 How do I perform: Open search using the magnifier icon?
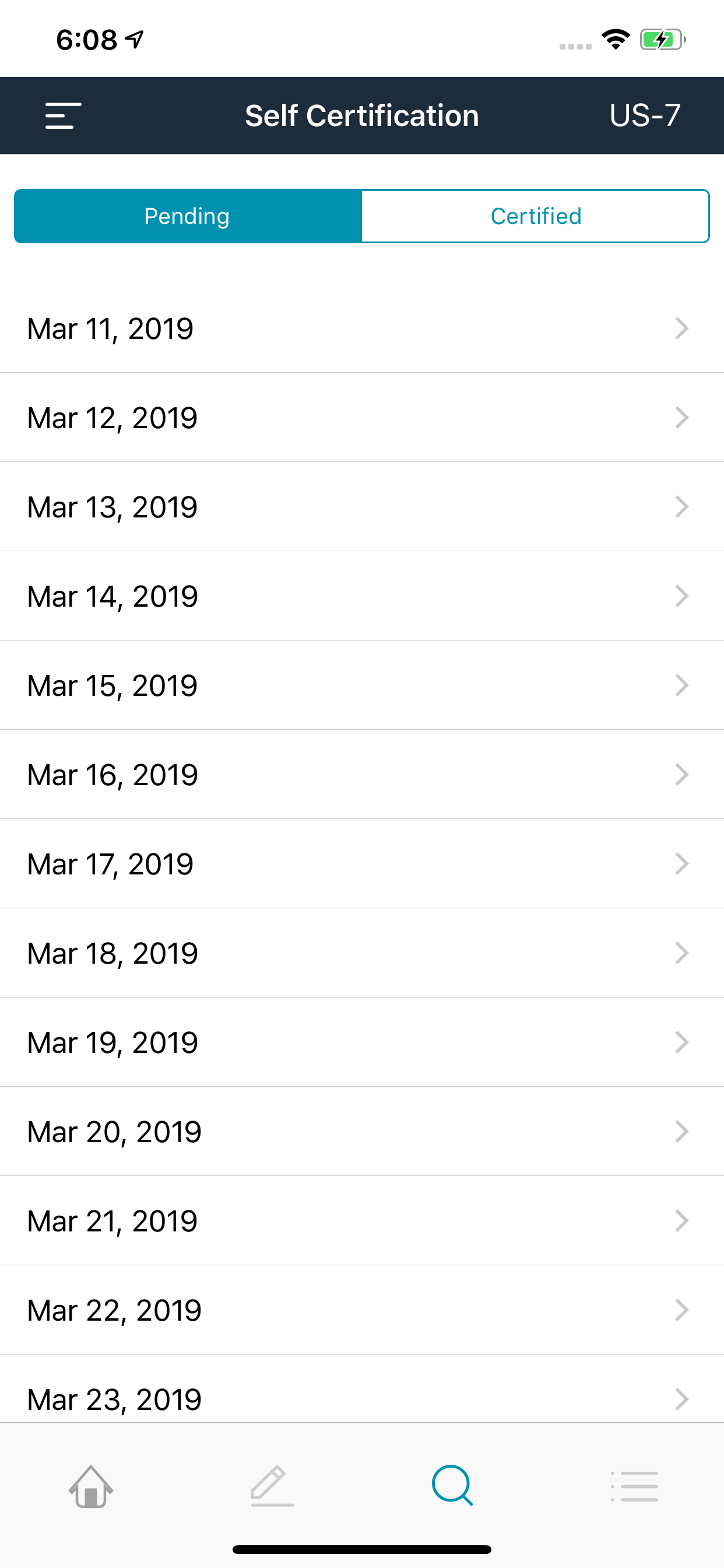(x=453, y=1485)
